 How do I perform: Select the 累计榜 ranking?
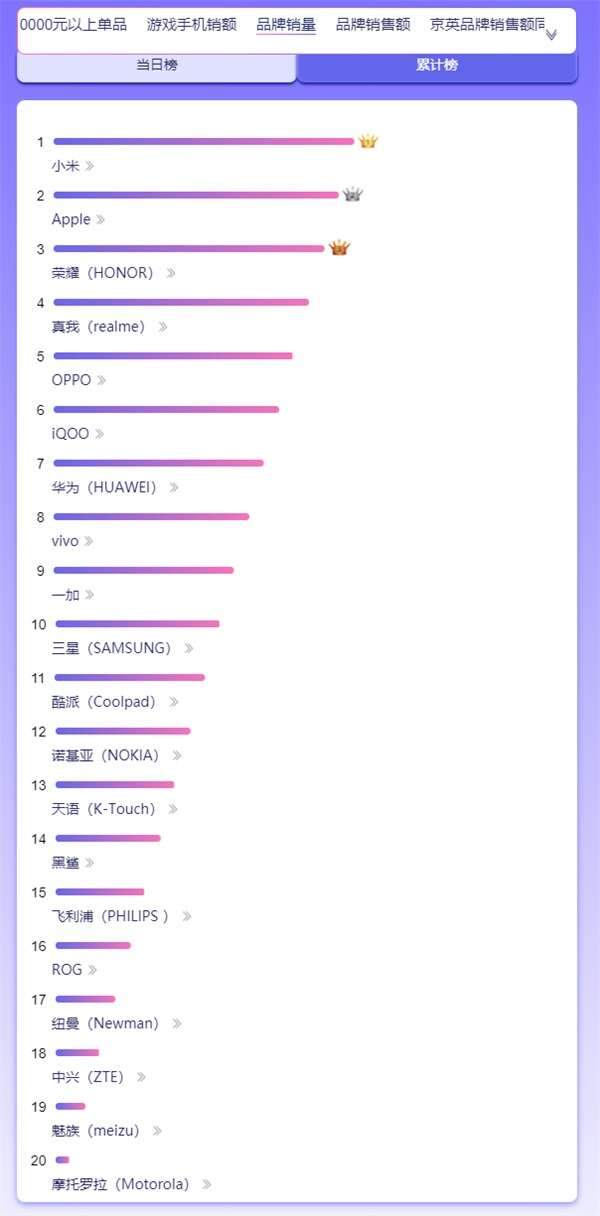click(437, 66)
